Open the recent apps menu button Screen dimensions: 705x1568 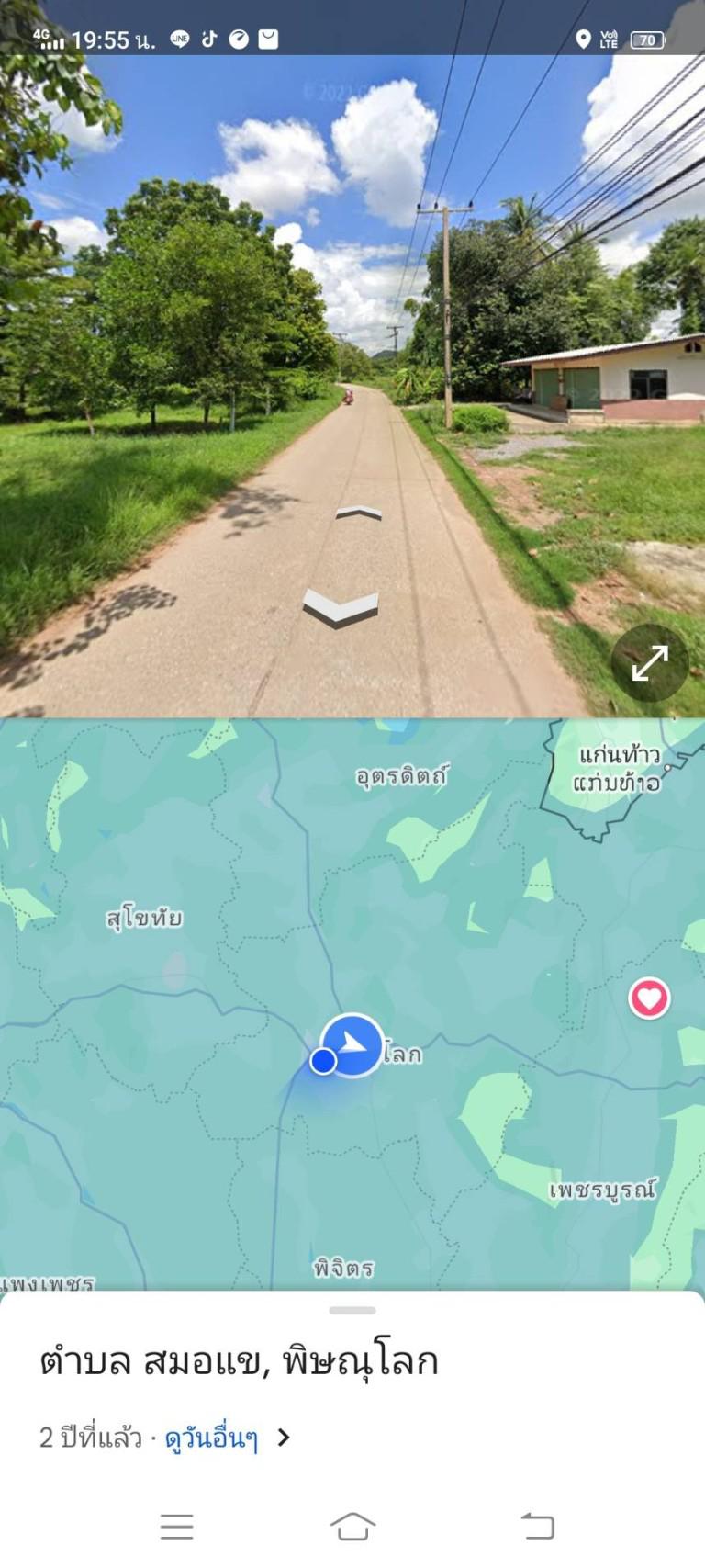[x=176, y=1527]
